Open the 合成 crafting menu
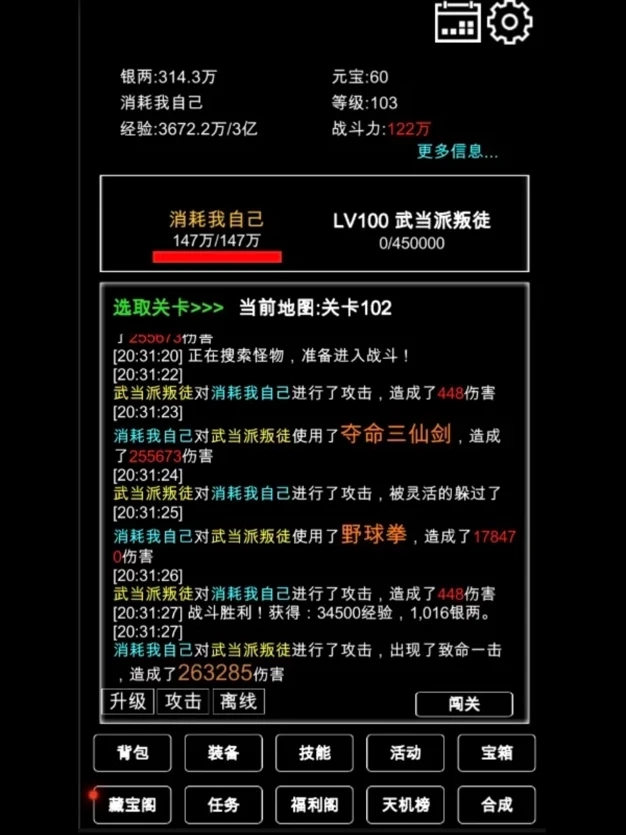626x835 pixels. pos(496,804)
